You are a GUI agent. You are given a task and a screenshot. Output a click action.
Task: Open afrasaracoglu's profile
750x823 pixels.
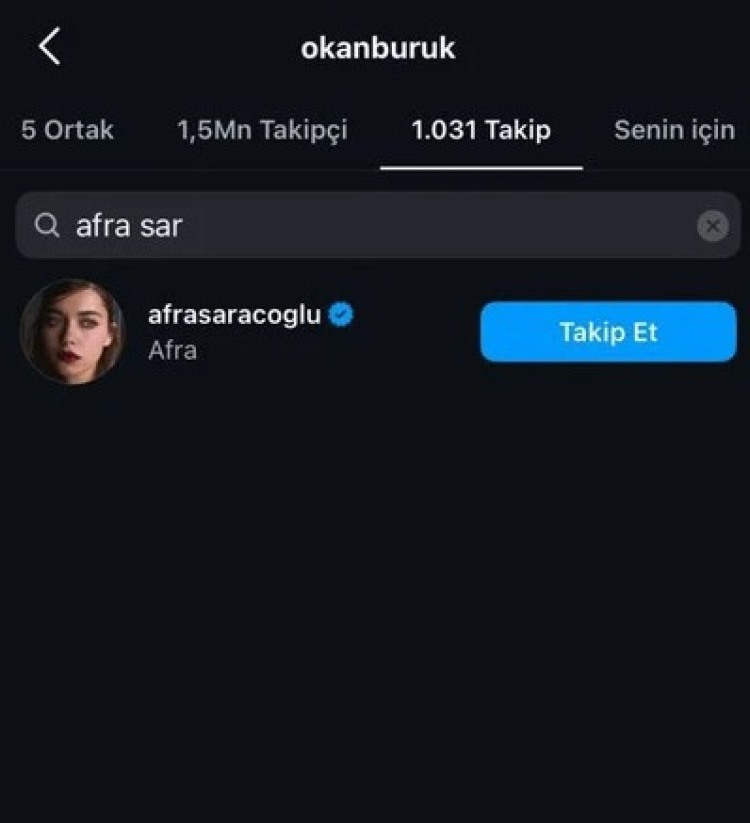pyautogui.click(x=234, y=316)
